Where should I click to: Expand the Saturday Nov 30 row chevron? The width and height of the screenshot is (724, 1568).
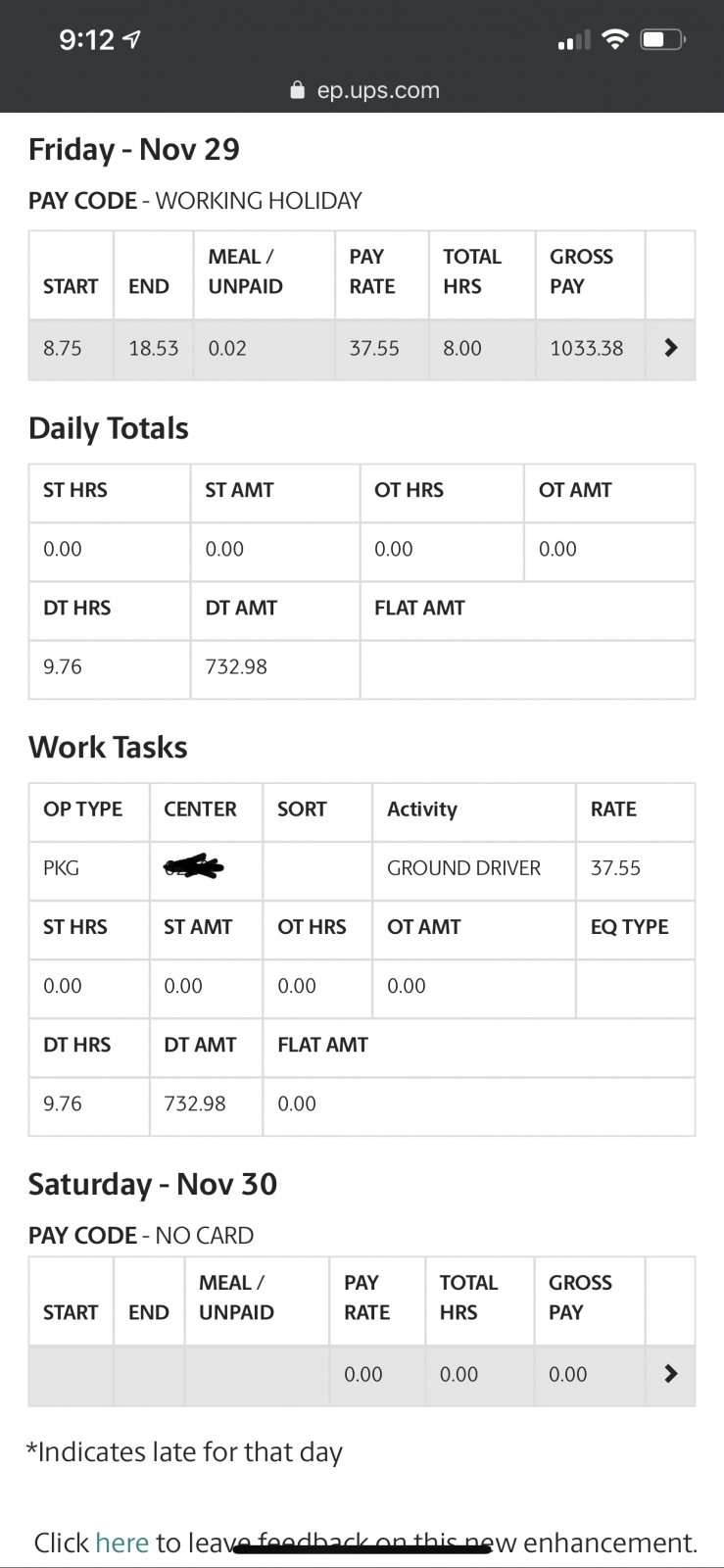pyautogui.click(x=671, y=1374)
